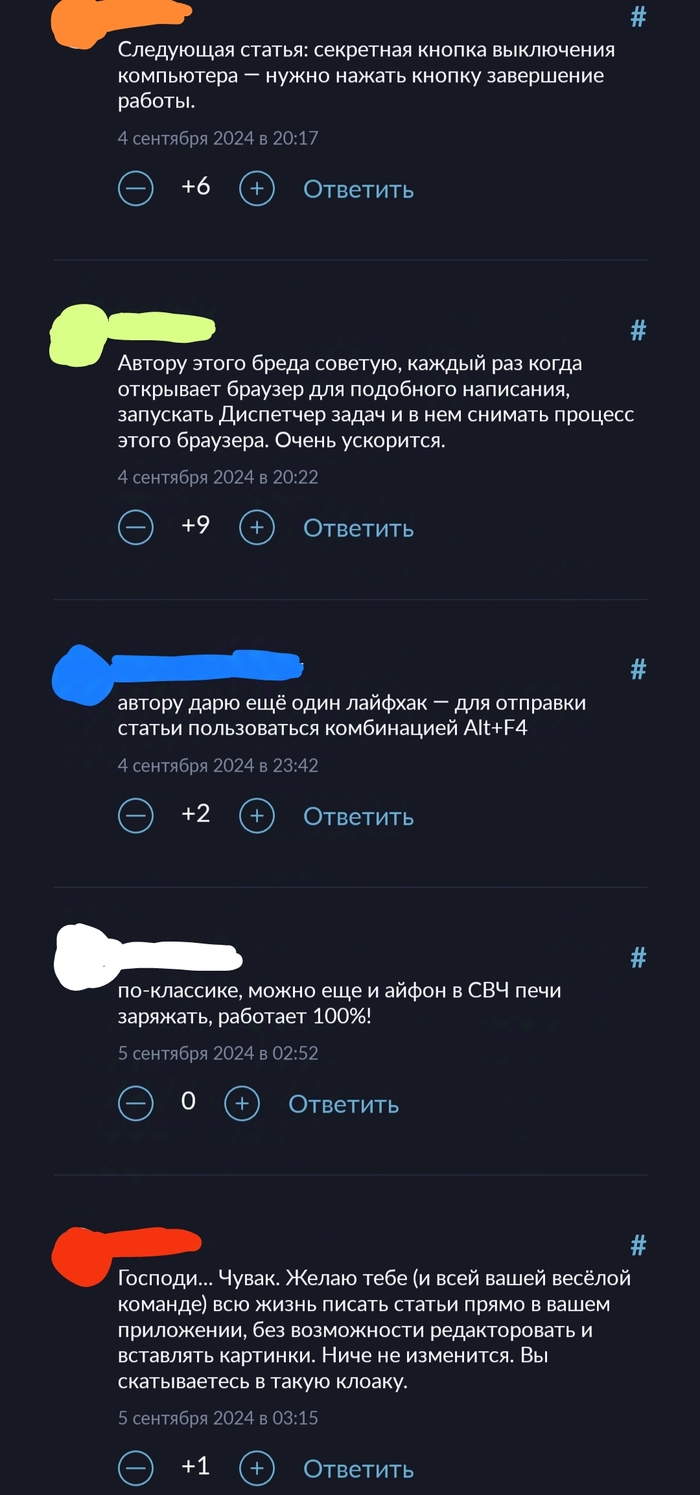Downvote the iPhone microwave comment
This screenshot has width=700, height=1495.
tap(136, 1104)
